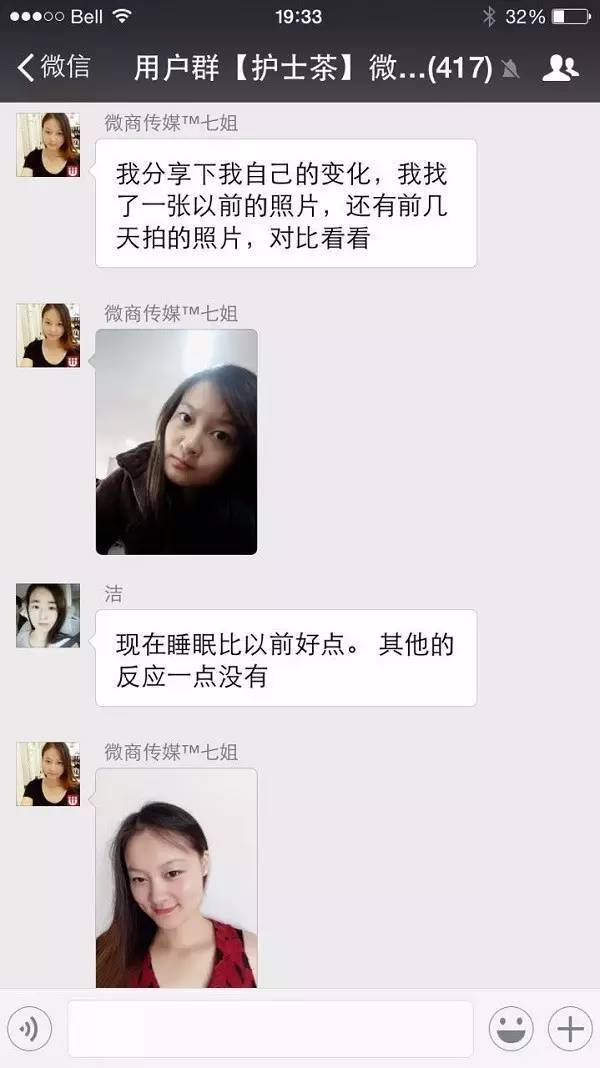Open the group members info icon
This screenshot has height=1068, width=600.
pos(560,68)
